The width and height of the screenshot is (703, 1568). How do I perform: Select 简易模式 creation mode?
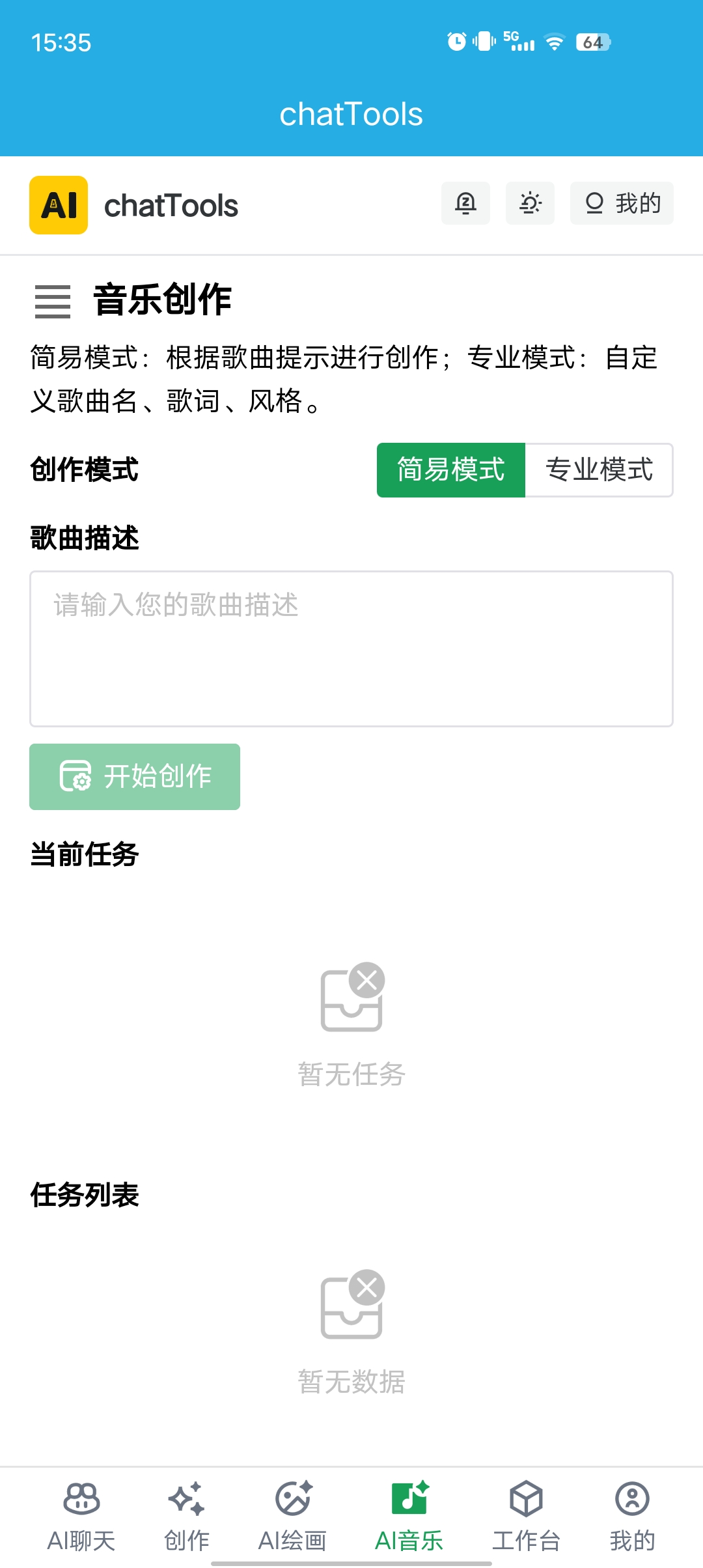[x=450, y=470]
